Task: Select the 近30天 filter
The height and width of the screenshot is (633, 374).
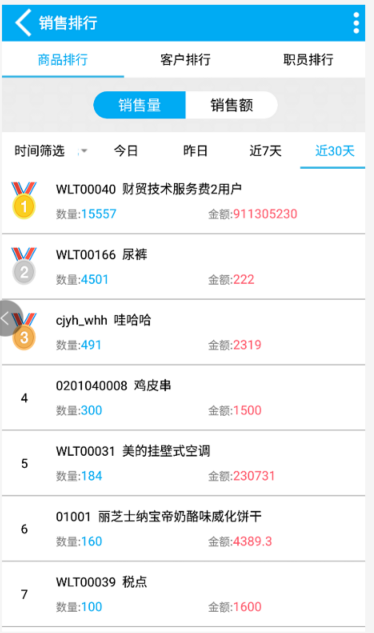Action: (334, 151)
